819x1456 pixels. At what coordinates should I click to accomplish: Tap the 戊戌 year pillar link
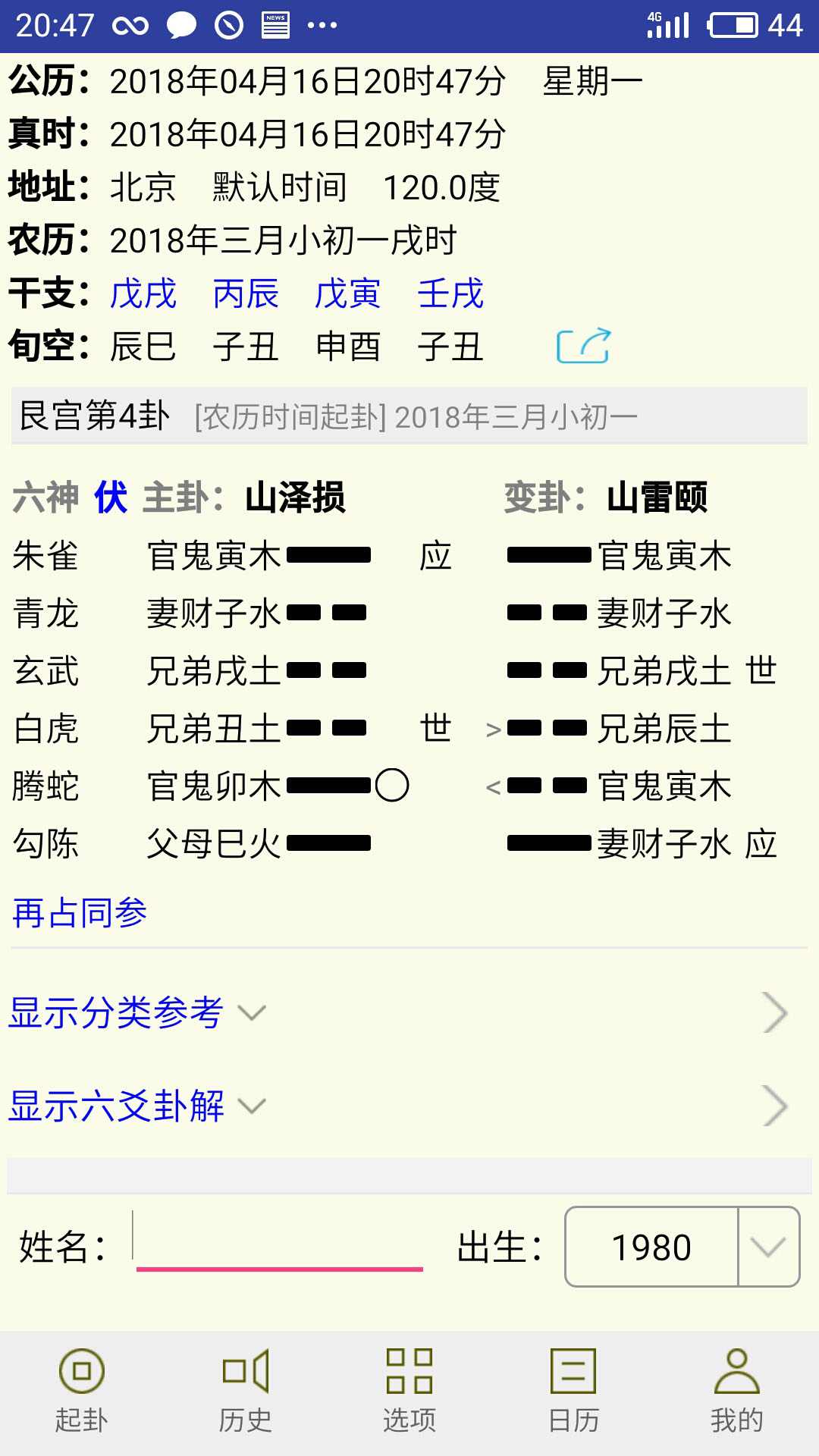[x=143, y=293]
